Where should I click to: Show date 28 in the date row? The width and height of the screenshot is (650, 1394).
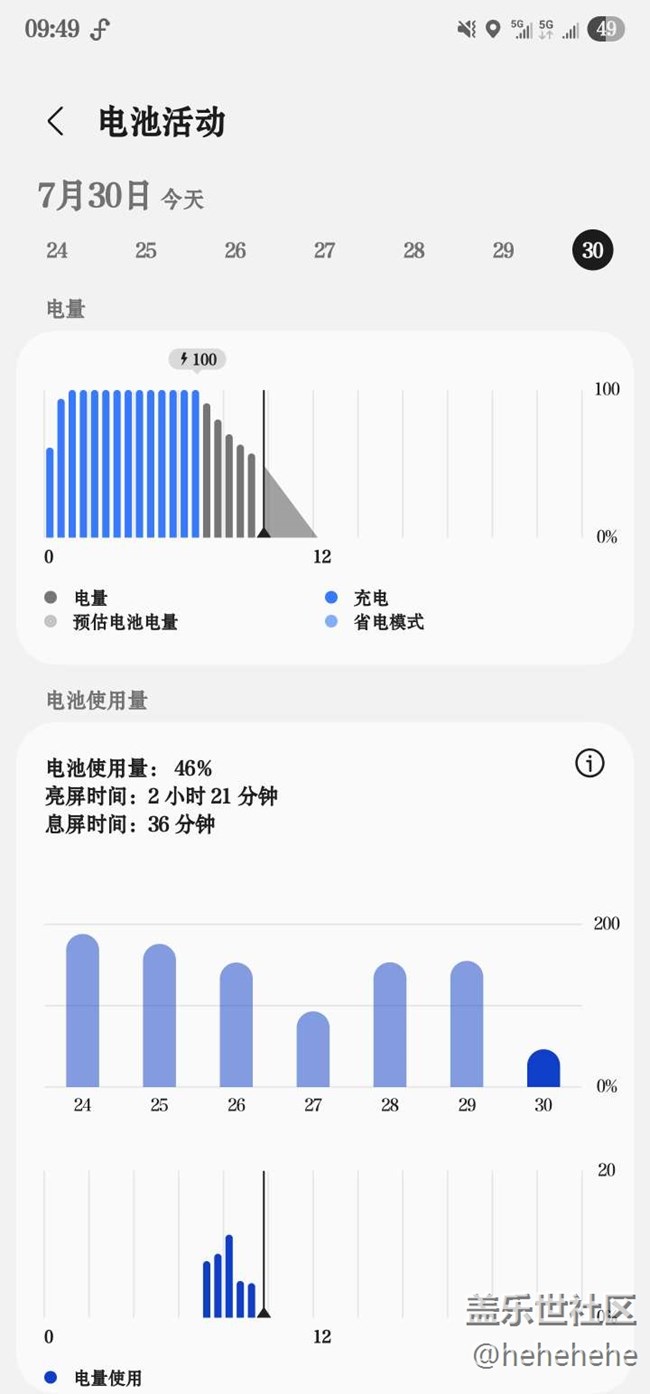point(414,250)
